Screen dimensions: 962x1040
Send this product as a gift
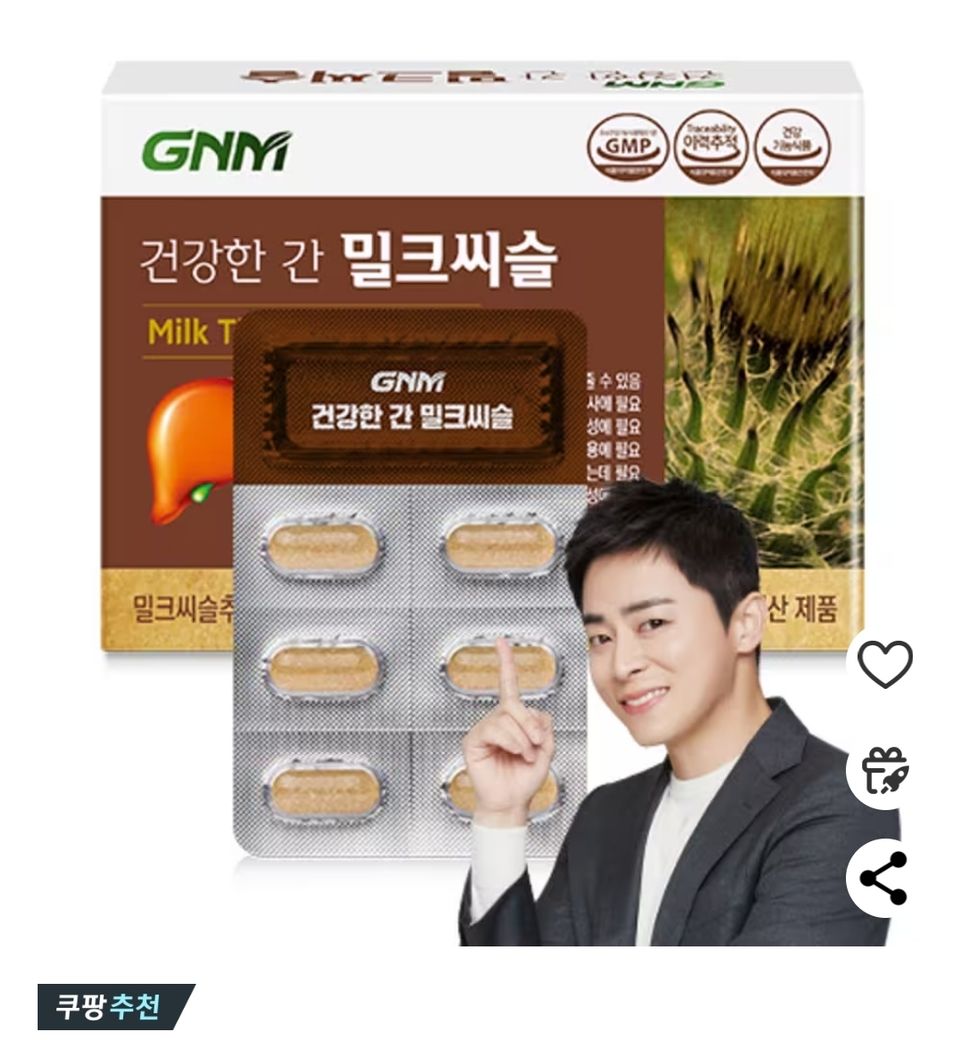885,771
